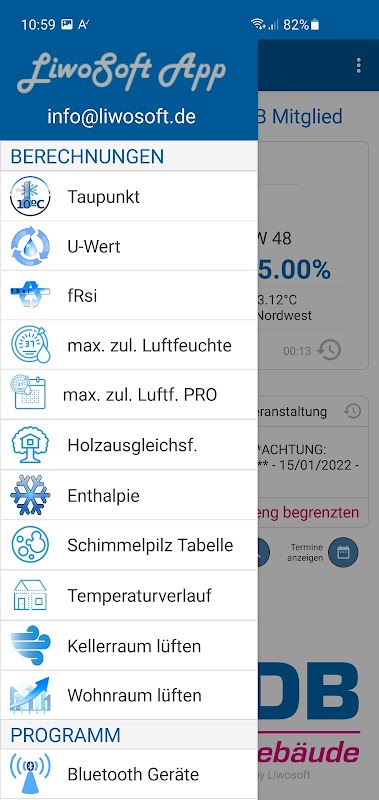Image resolution: width=379 pixels, height=800 pixels.
Task: Open the three-dot overflow menu
Action: (359, 65)
